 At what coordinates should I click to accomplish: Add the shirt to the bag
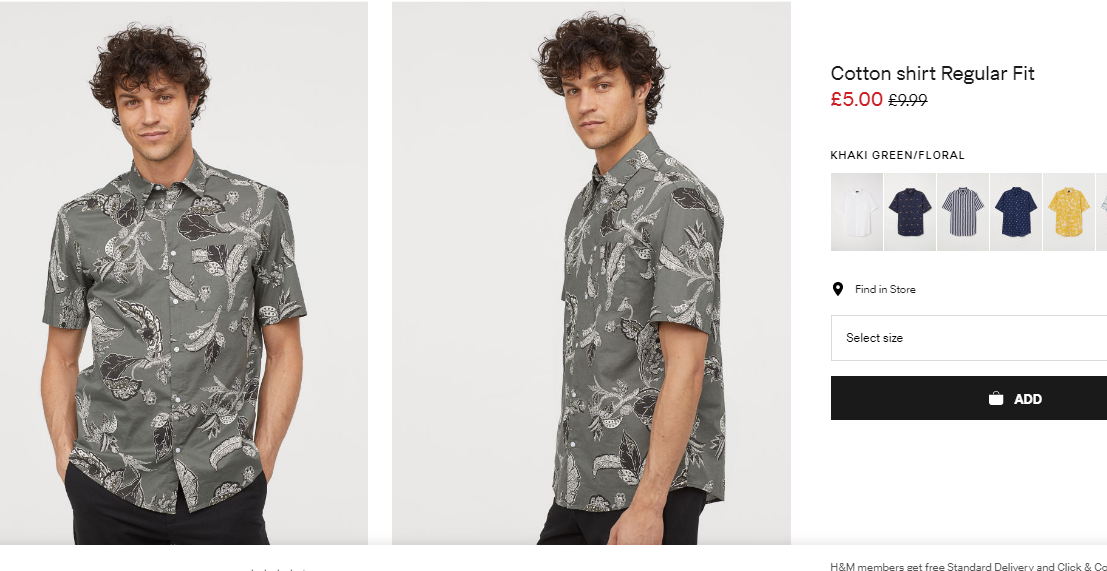tap(968, 398)
